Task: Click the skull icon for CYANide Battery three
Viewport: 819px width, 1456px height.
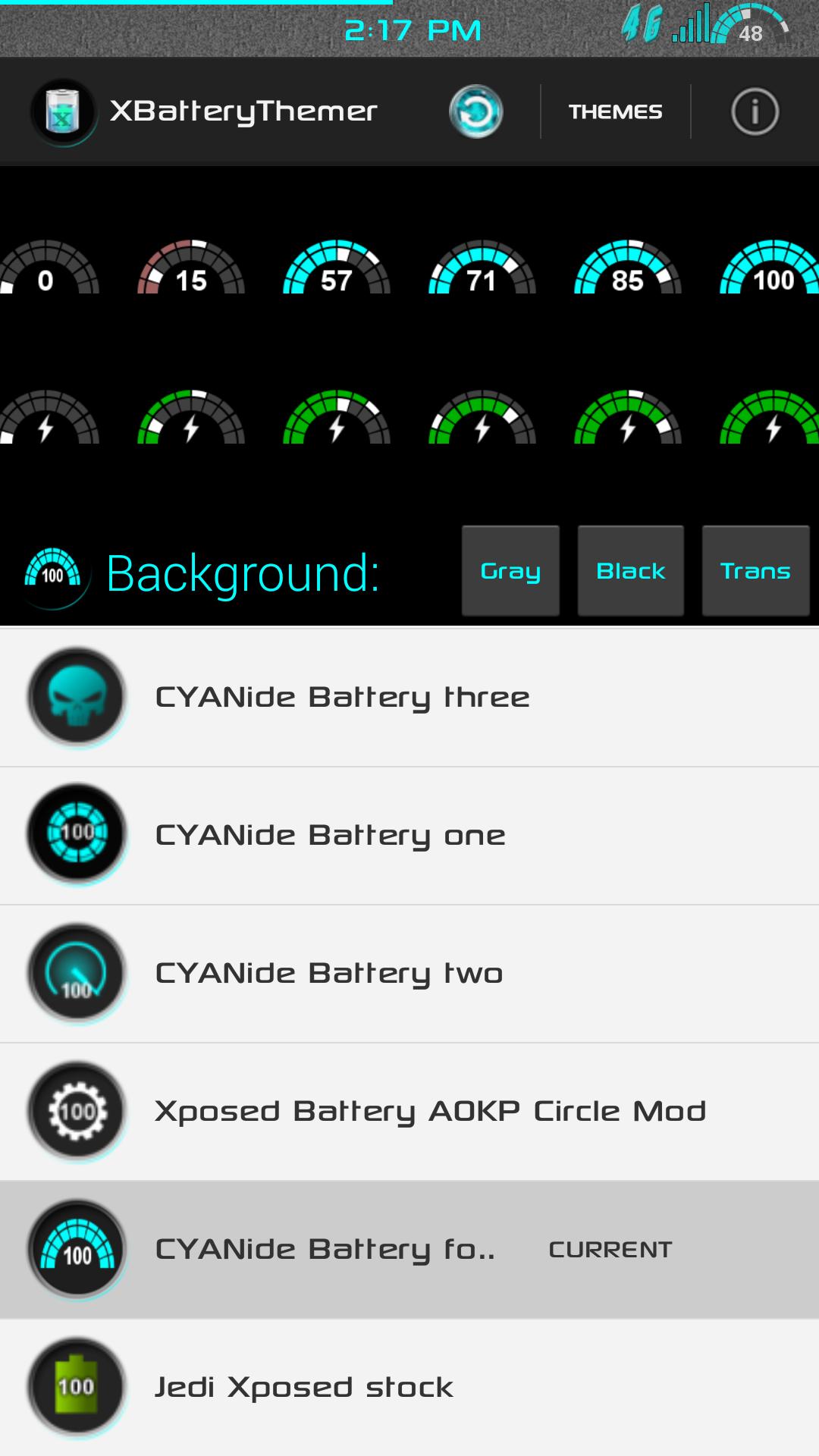Action: coord(76,696)
